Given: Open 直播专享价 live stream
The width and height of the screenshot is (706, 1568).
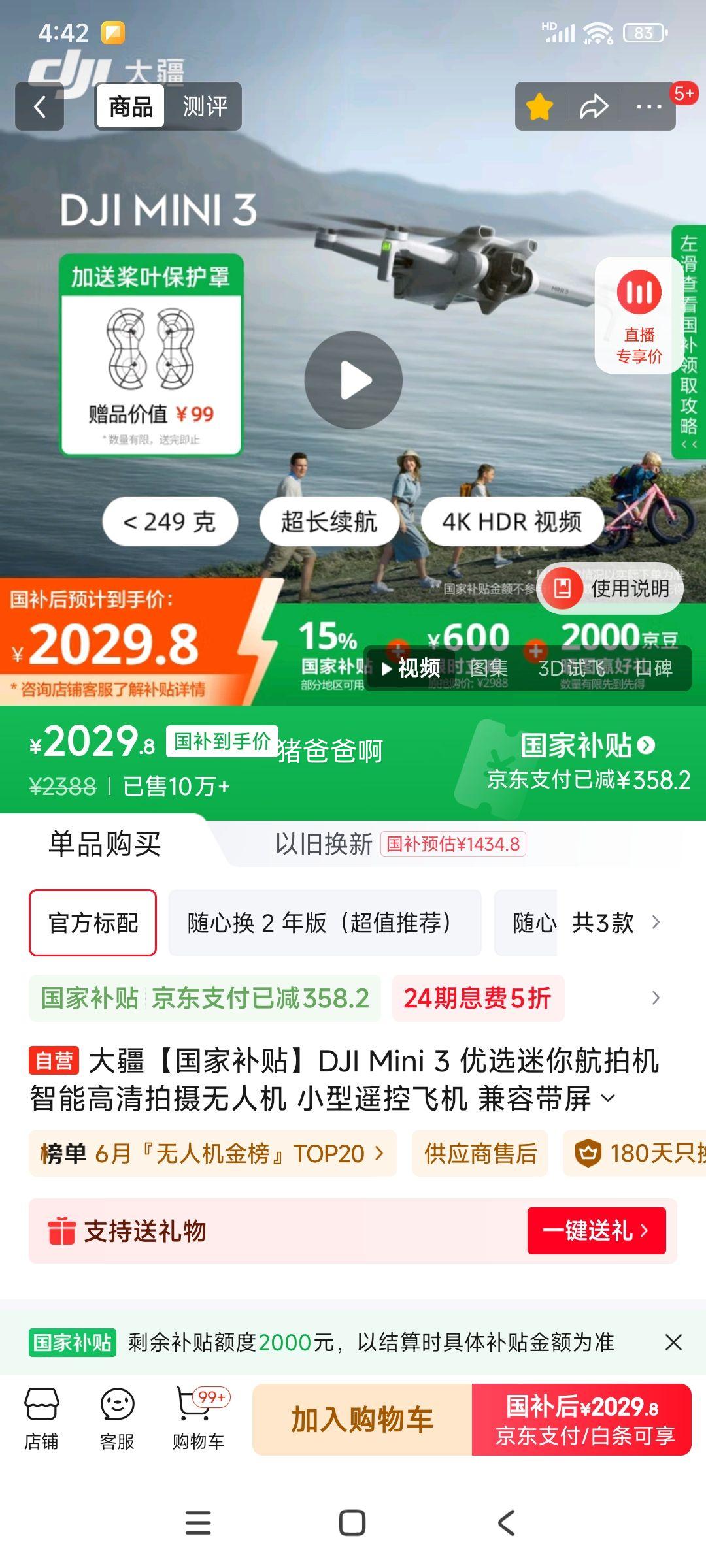Looking at the screenshot, I should pyautogui.click(x=639, y=316).
